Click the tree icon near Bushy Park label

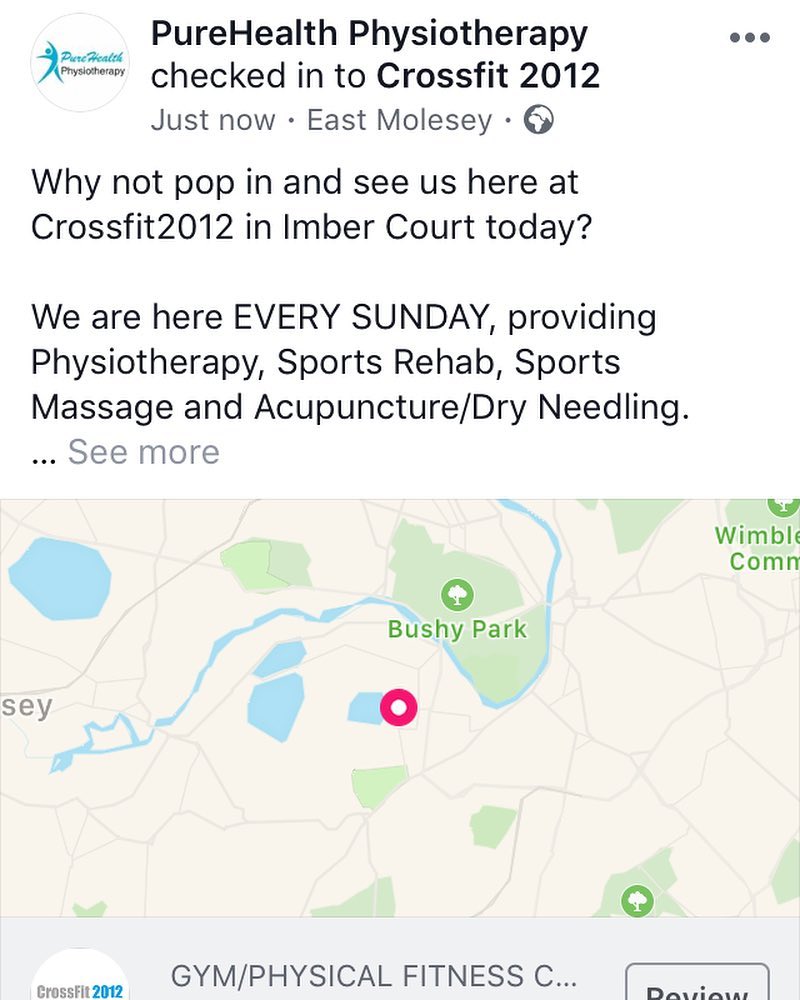pyautogui.click(x=456, y=594)
